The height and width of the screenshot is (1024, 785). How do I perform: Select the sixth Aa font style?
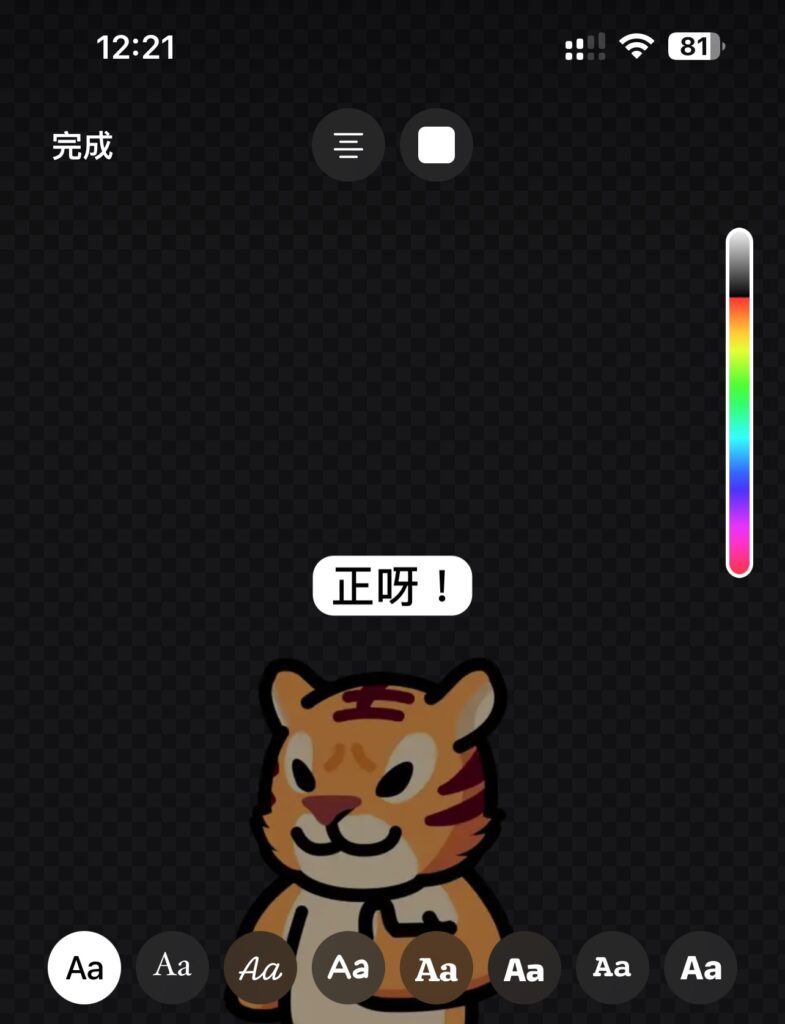(x=524, y=967)
